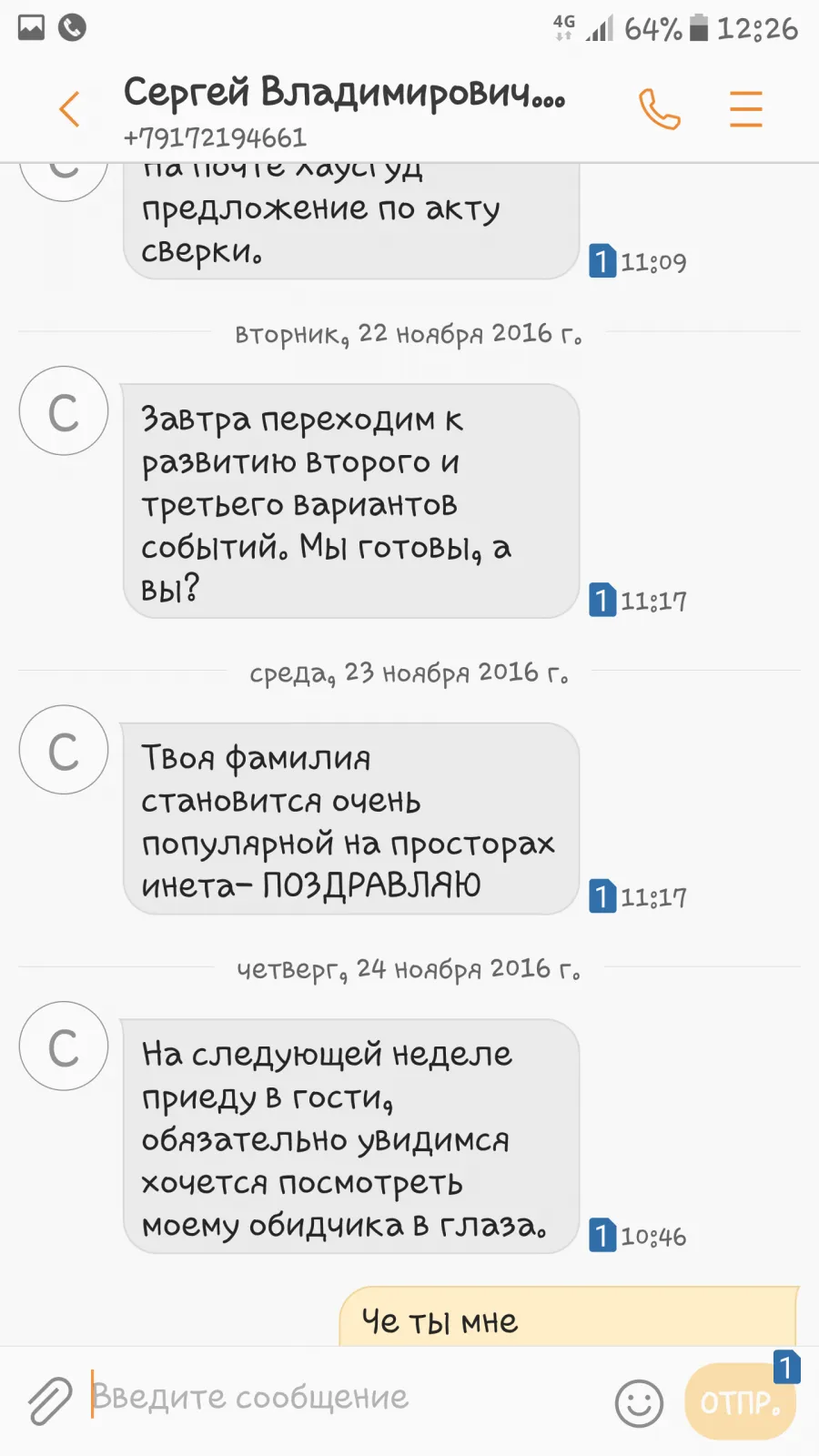Viewport: 819px width, 1456px height.
Task: Open contact avatar beside Завтра переходим message
Action: tap(64, 411)
